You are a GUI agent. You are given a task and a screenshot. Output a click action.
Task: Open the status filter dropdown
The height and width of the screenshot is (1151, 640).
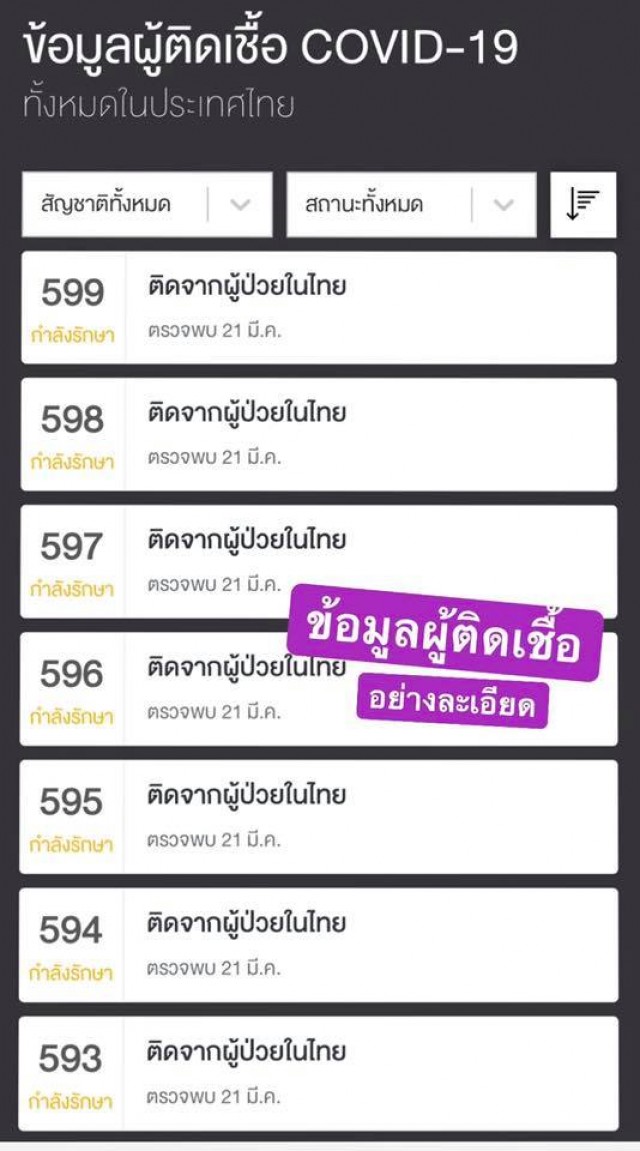pyautogui.click(x=411, y=205)
